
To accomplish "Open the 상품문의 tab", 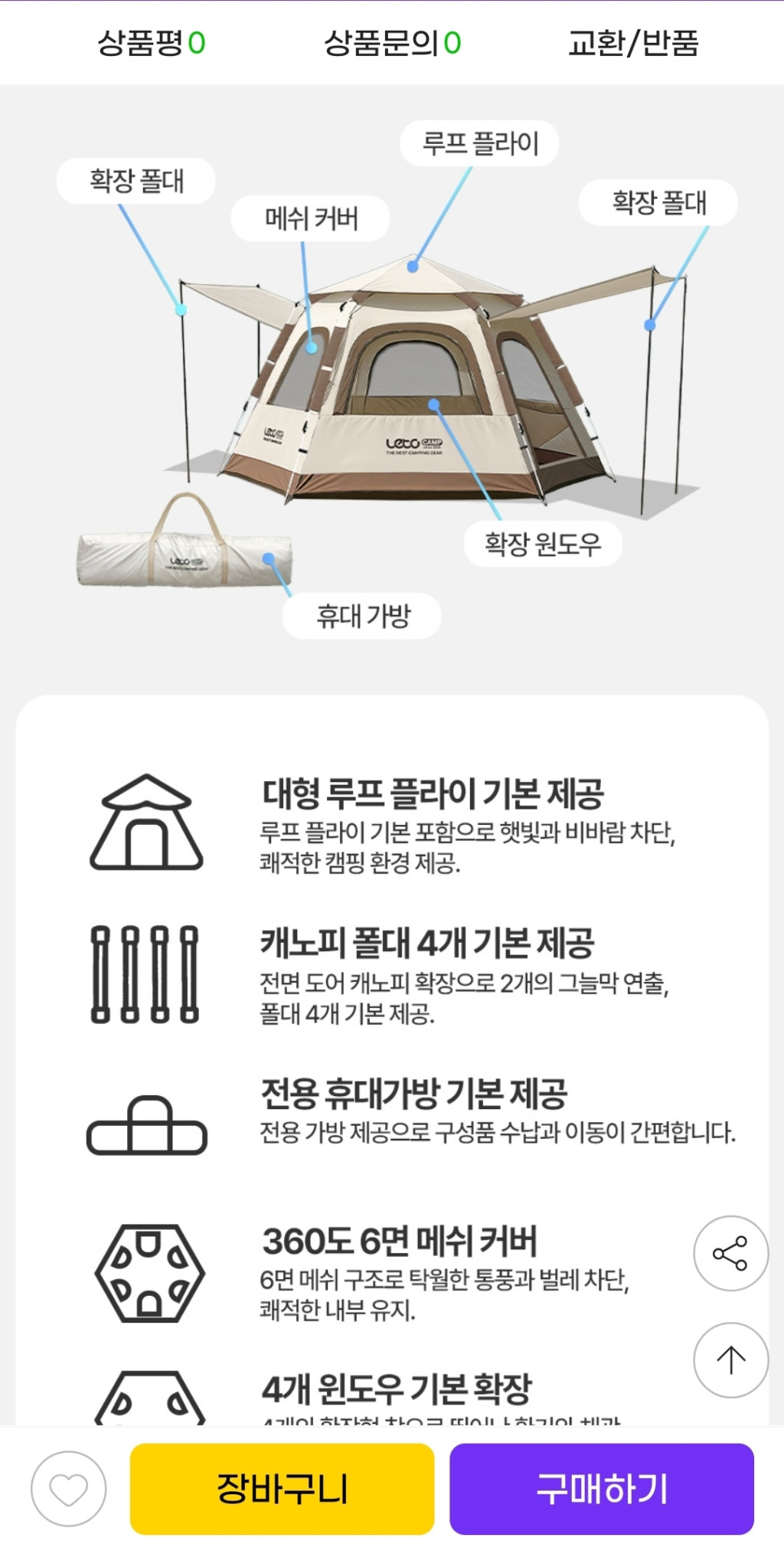I will click(x=392, y=43).
